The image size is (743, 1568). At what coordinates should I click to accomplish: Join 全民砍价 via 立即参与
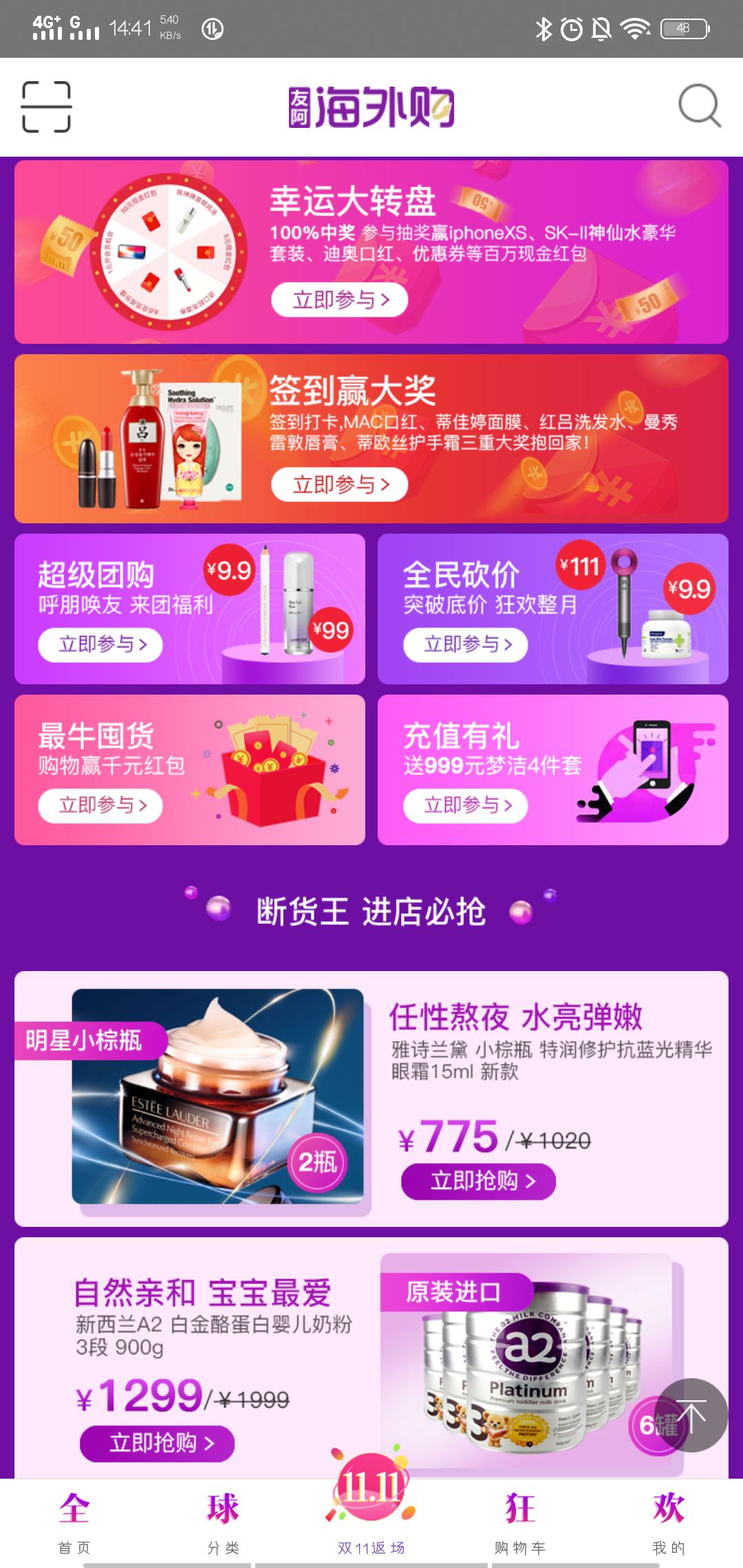coord(466,644)
